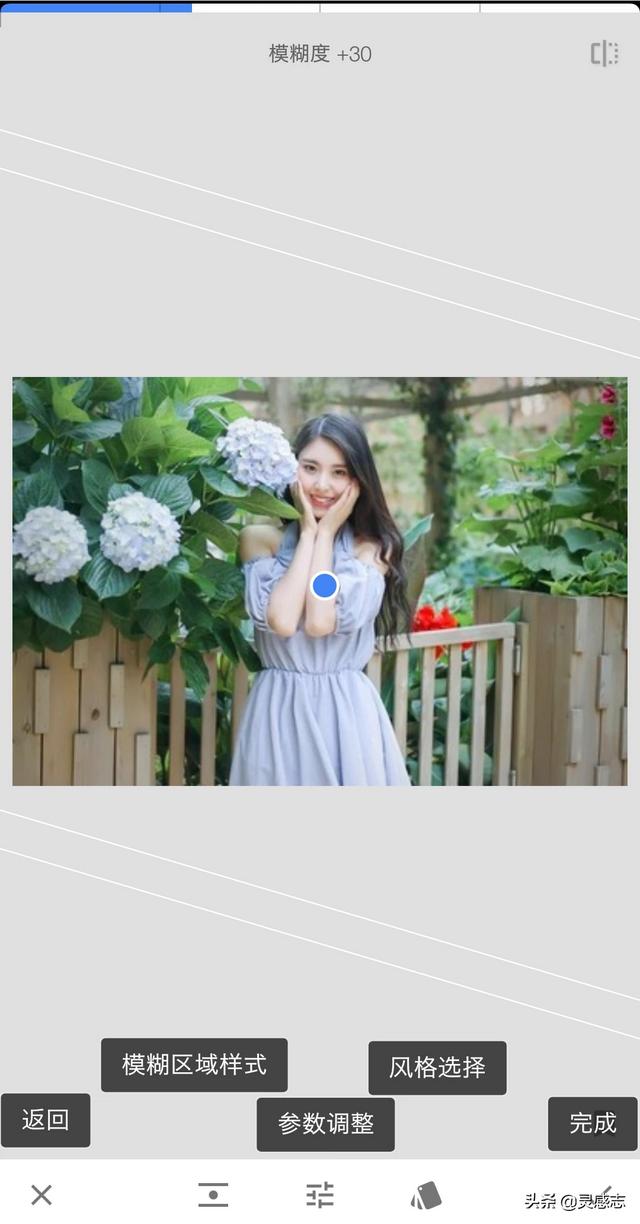Tap the compare before/after icon
640x1224 pixels.
point(604,53)
